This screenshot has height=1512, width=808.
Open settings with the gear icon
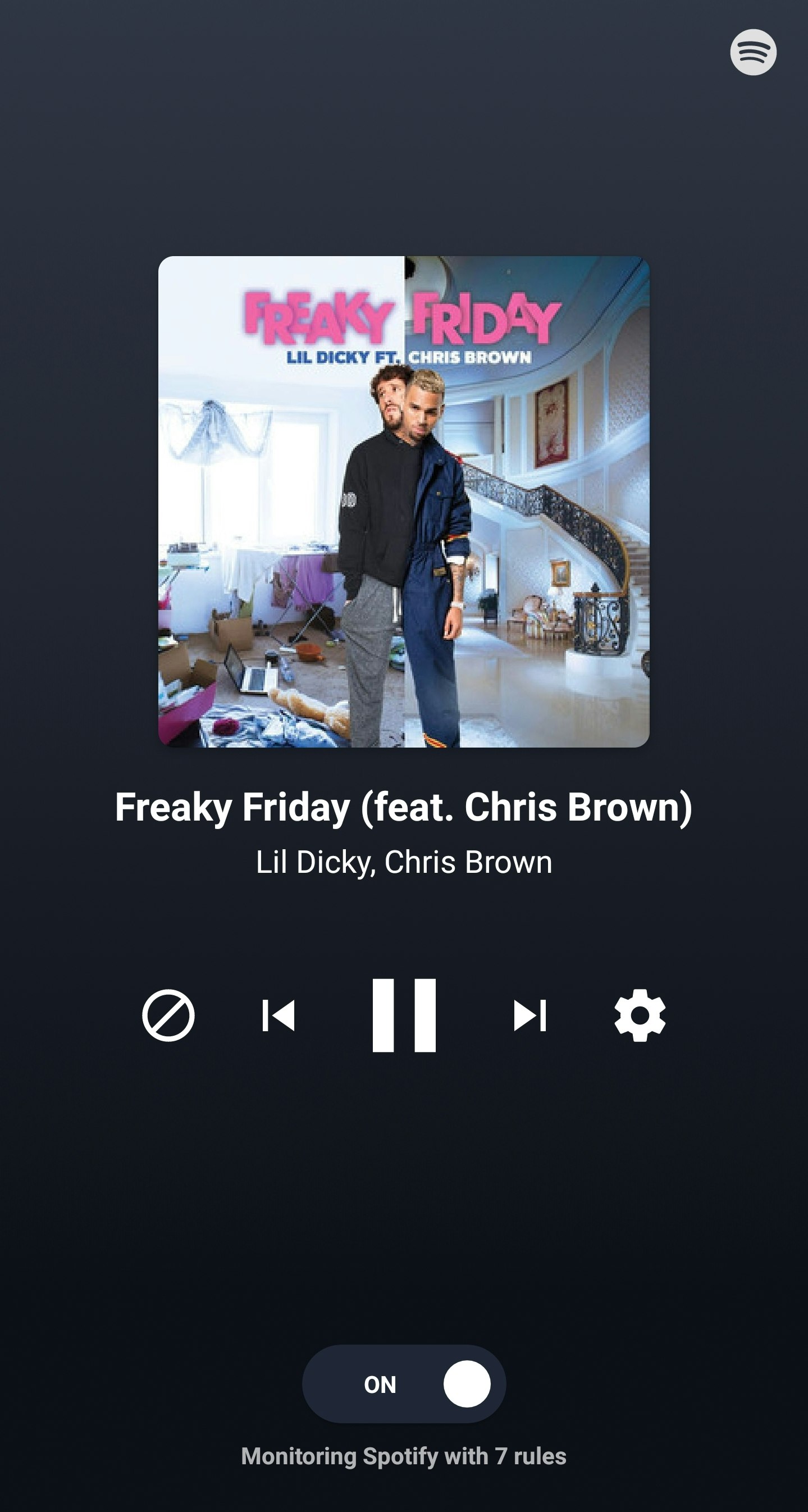coord(640,1015)
